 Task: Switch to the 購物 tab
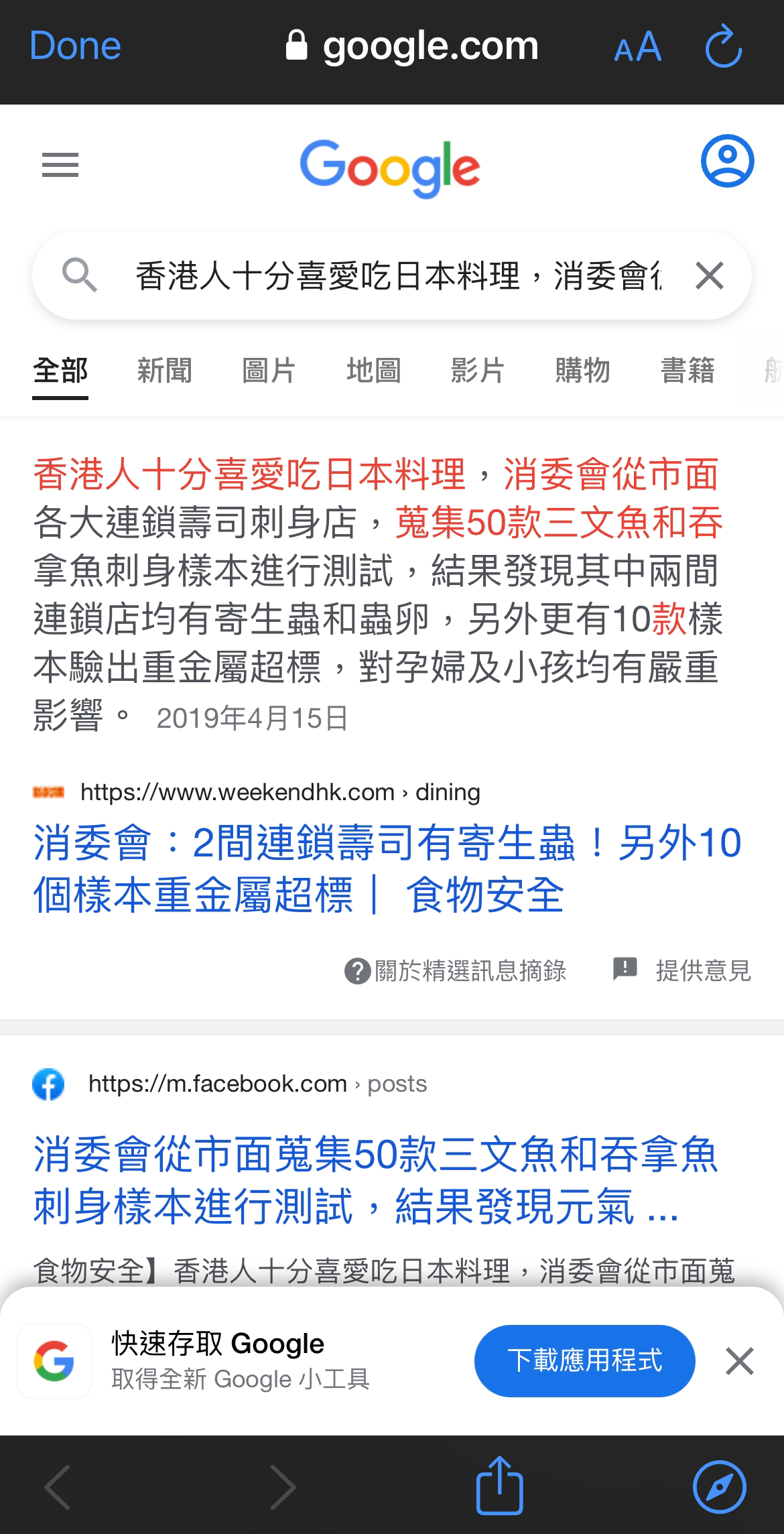(x=582, y=371)
